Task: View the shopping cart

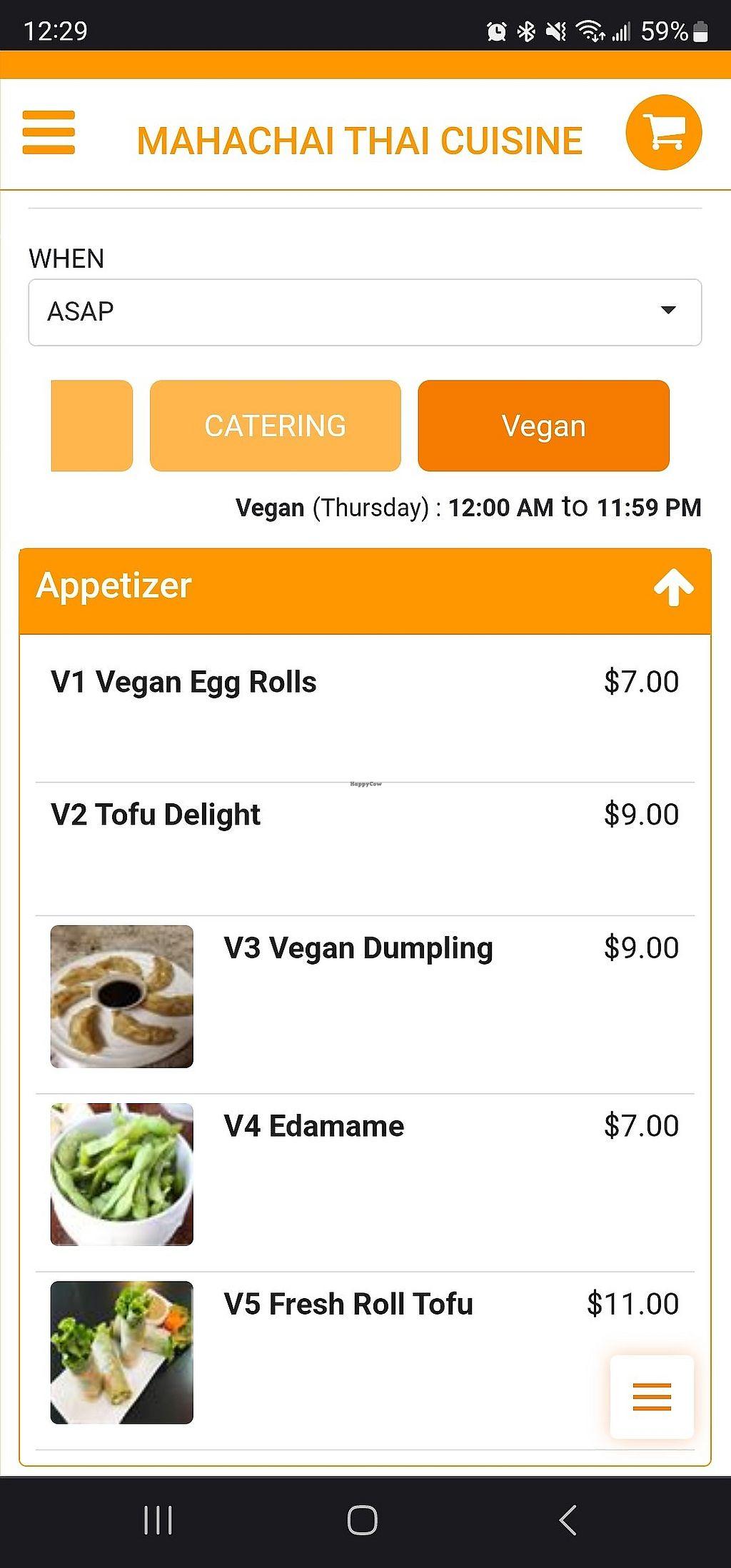Action: pyautogui.click(x=663, y=133)
